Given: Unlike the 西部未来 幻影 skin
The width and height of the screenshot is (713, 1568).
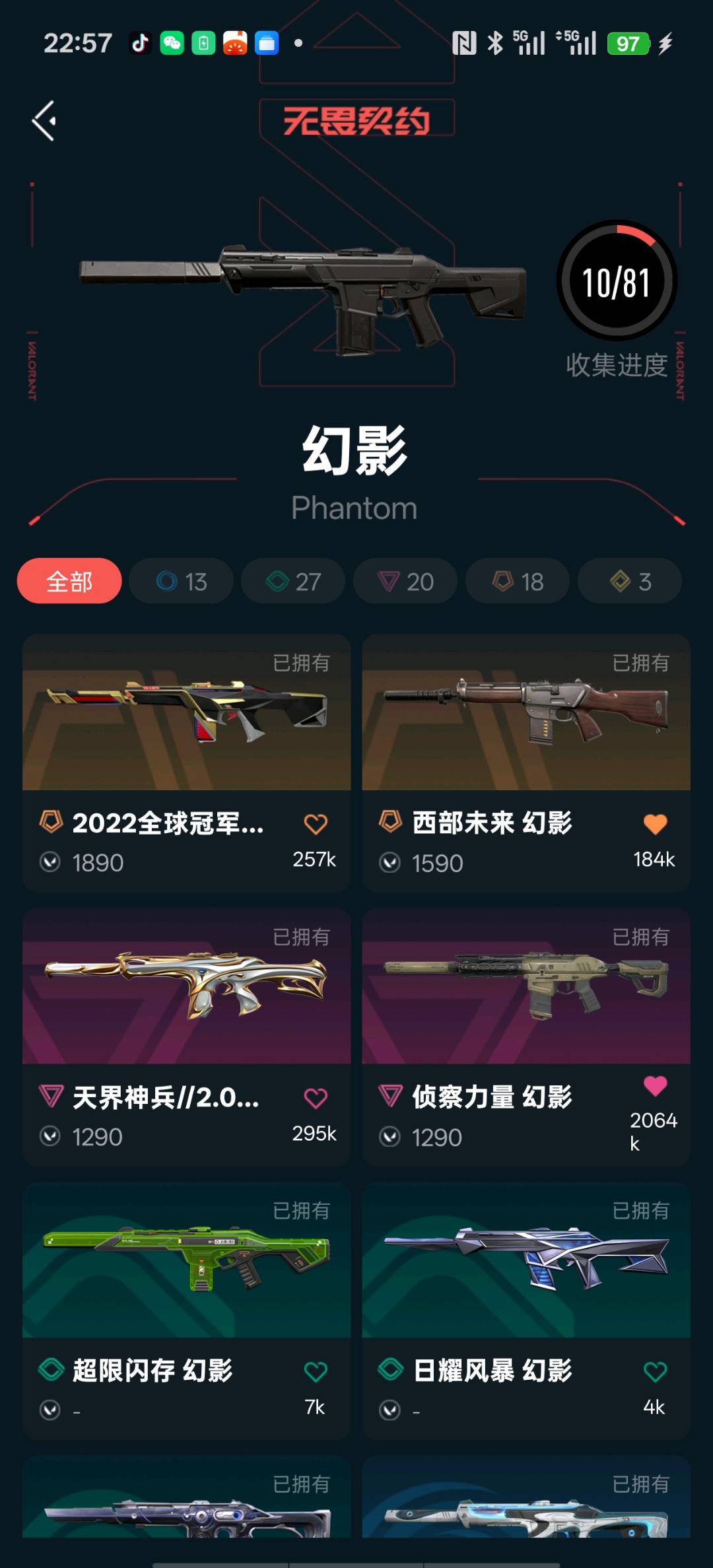Looking at the screenshot, I should coord(655,824).
